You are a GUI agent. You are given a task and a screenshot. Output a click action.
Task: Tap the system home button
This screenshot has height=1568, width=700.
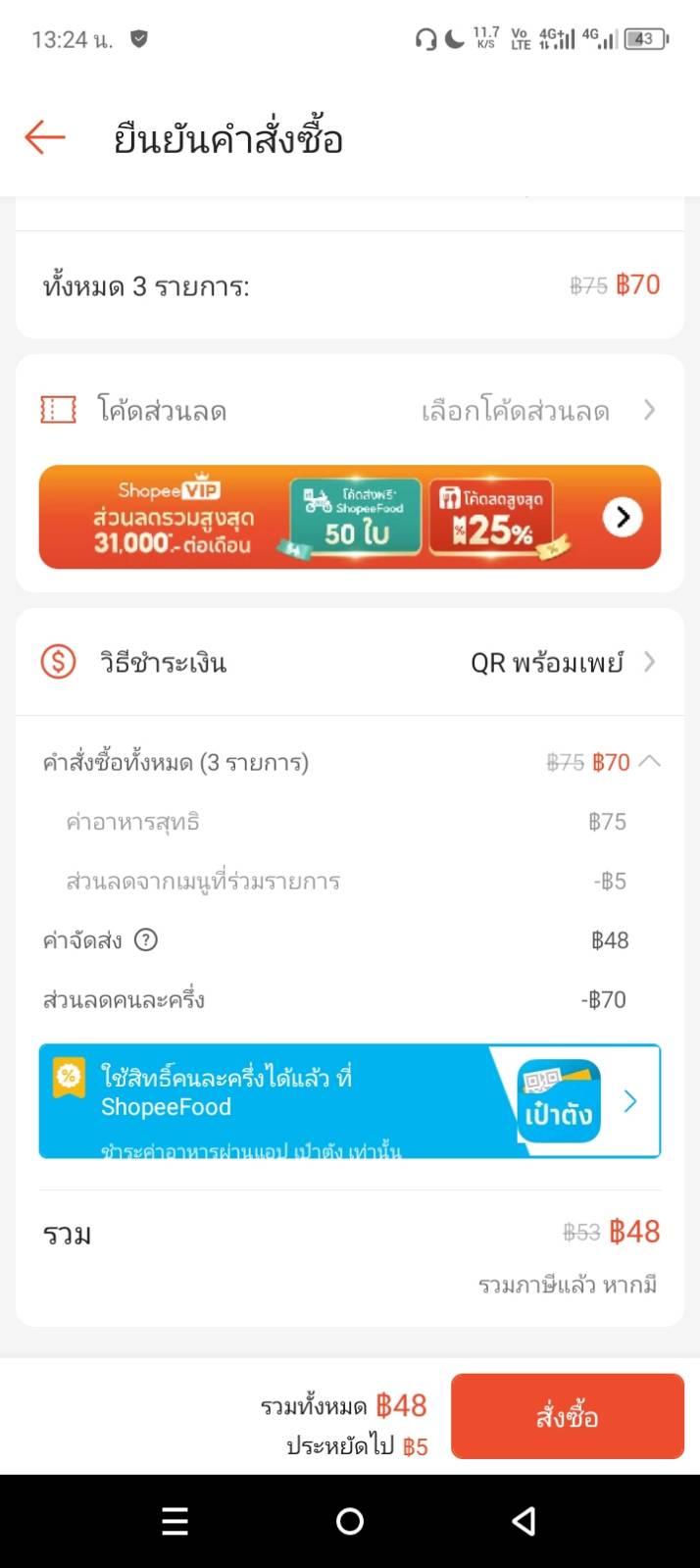pyautogui.click(x=350, y=1521)
